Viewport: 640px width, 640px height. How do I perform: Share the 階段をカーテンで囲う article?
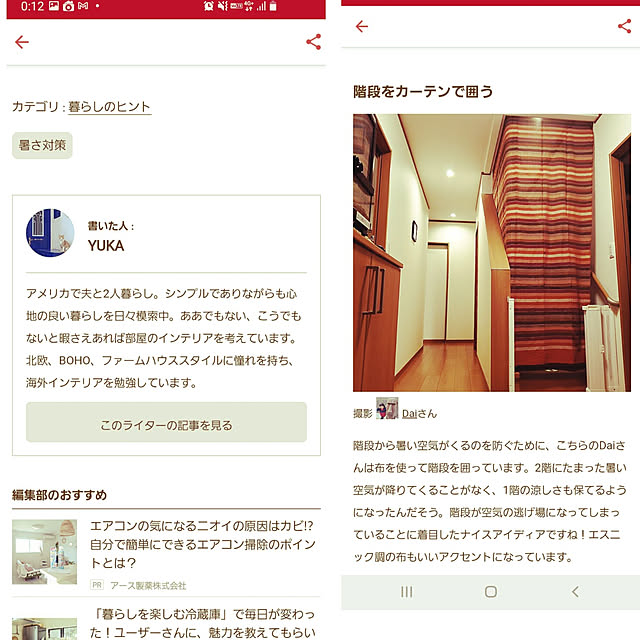coord(625,26)
